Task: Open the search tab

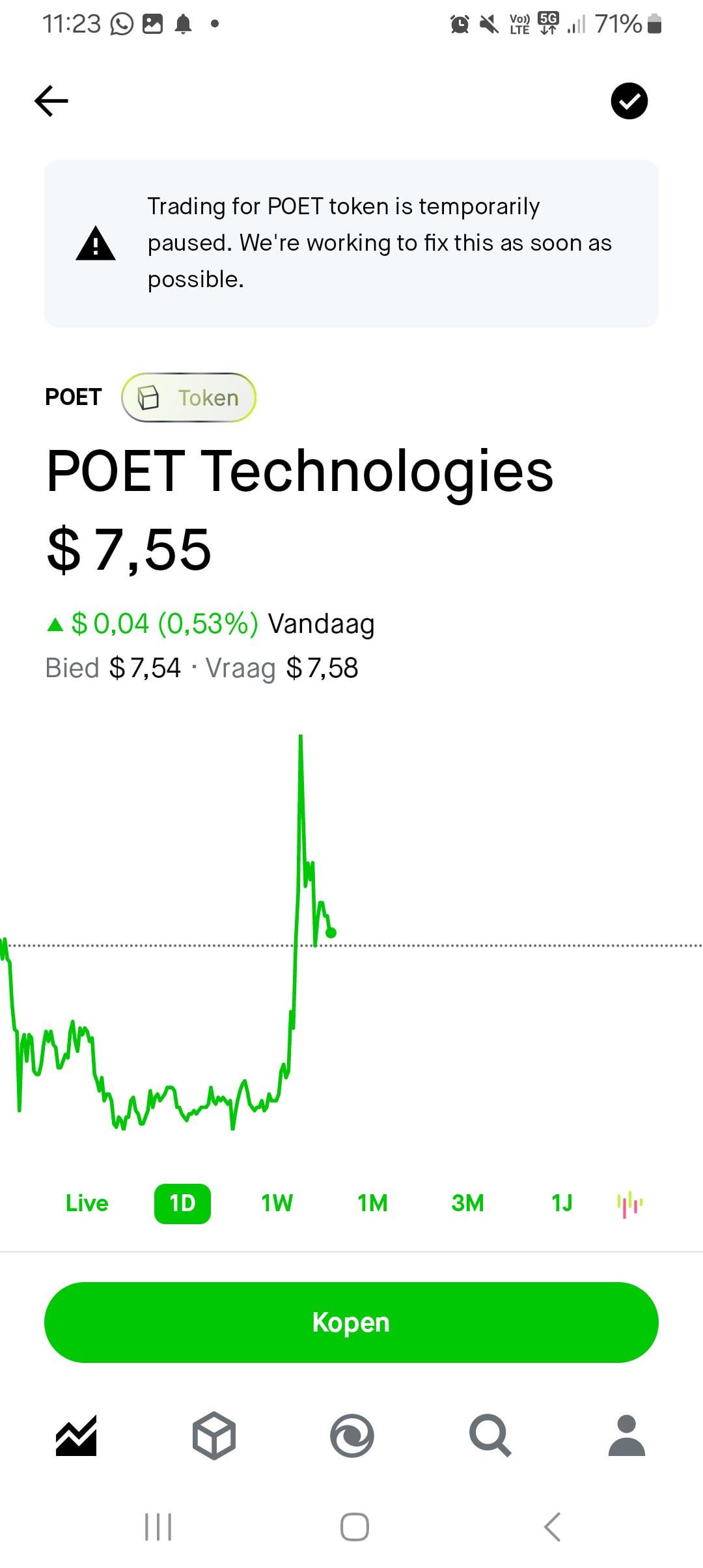Action: pos(489,1435)
